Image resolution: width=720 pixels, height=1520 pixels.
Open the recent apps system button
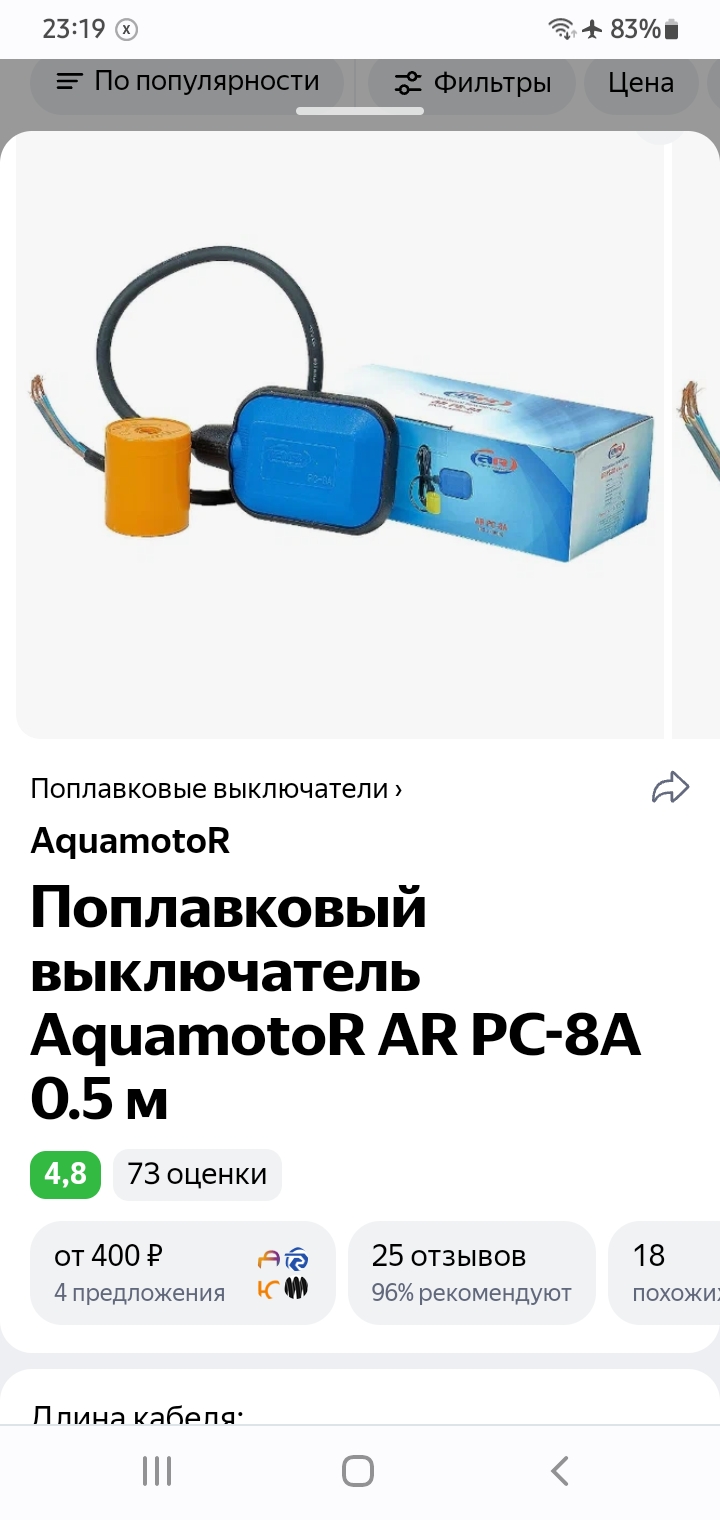157,1471
